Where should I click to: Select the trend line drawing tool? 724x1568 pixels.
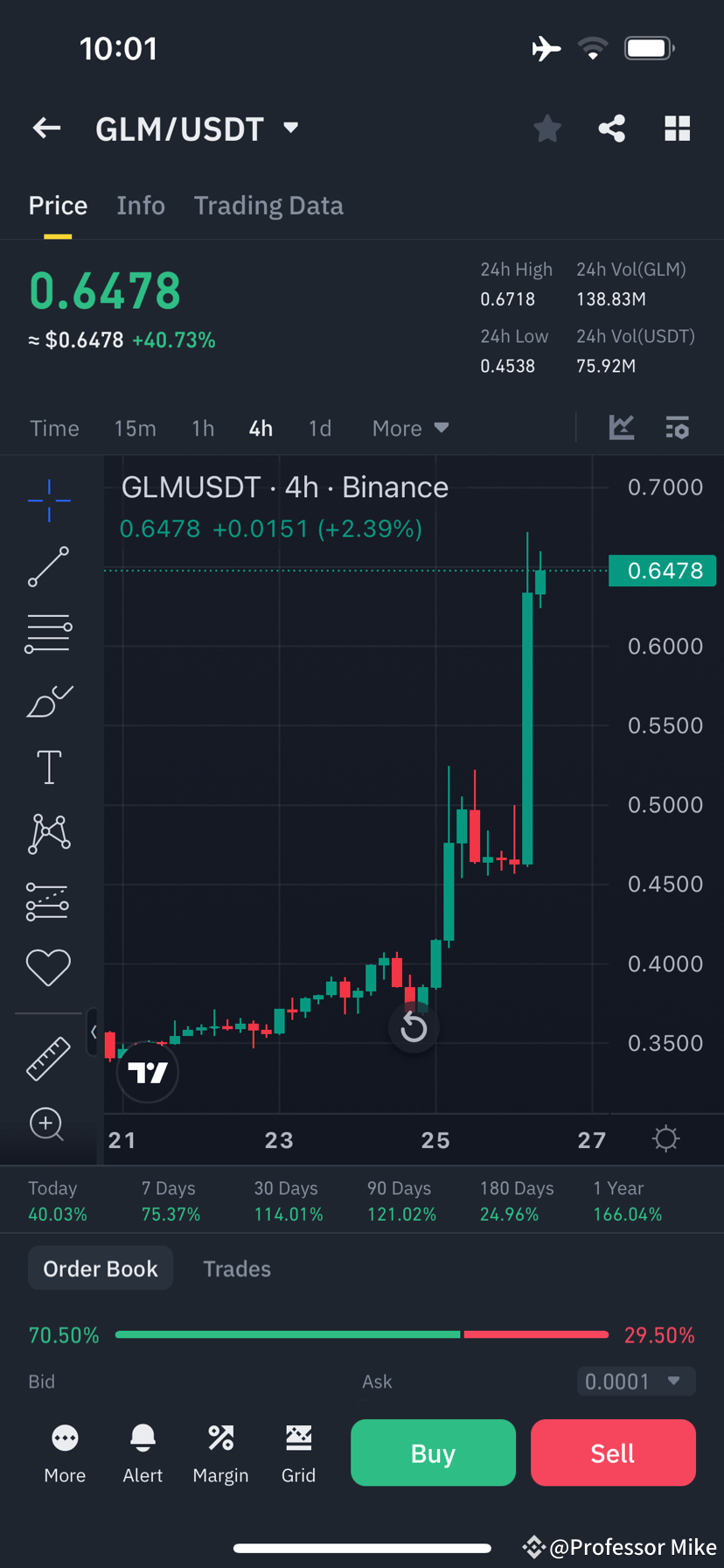click(48, 567)
